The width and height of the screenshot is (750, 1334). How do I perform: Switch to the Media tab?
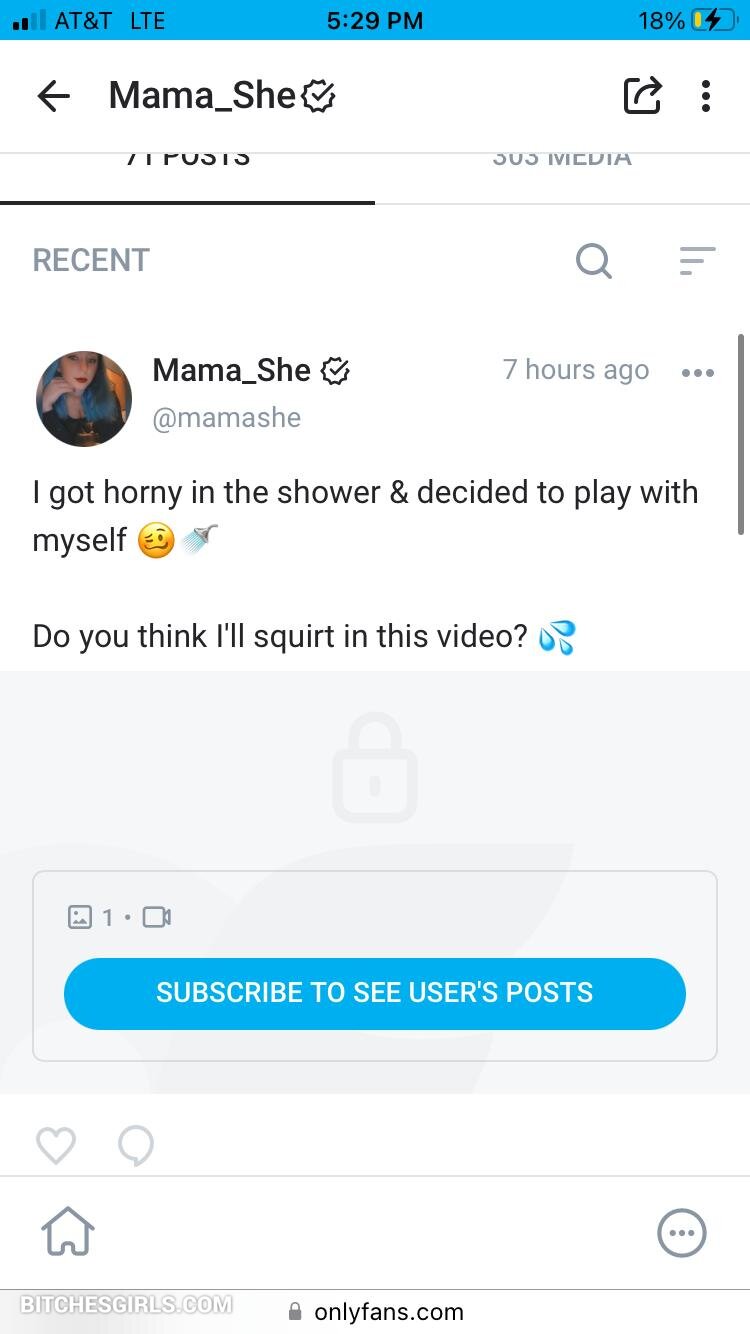point(562,160)
